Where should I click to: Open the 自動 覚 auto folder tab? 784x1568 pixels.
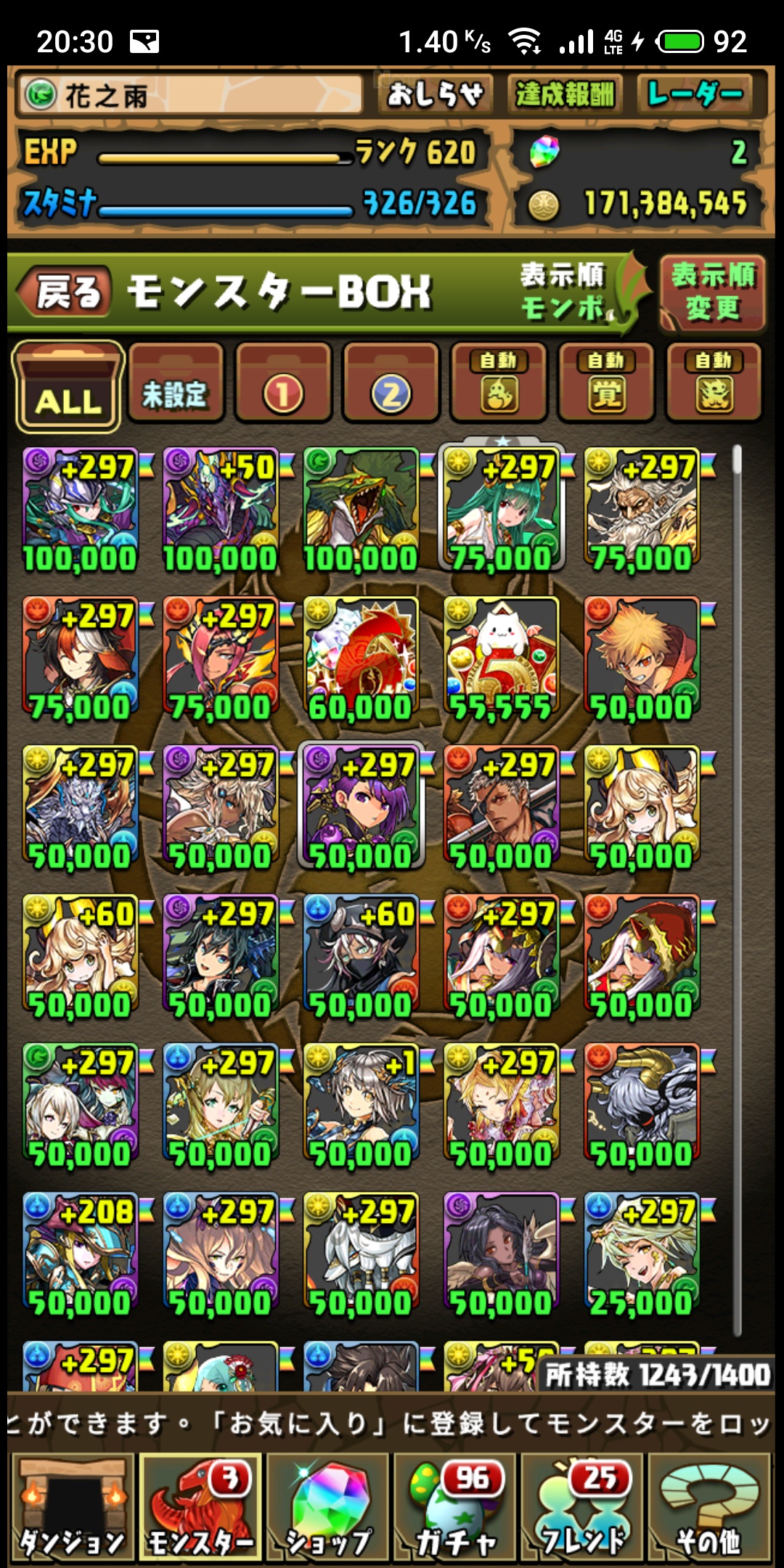coord(605,385)
